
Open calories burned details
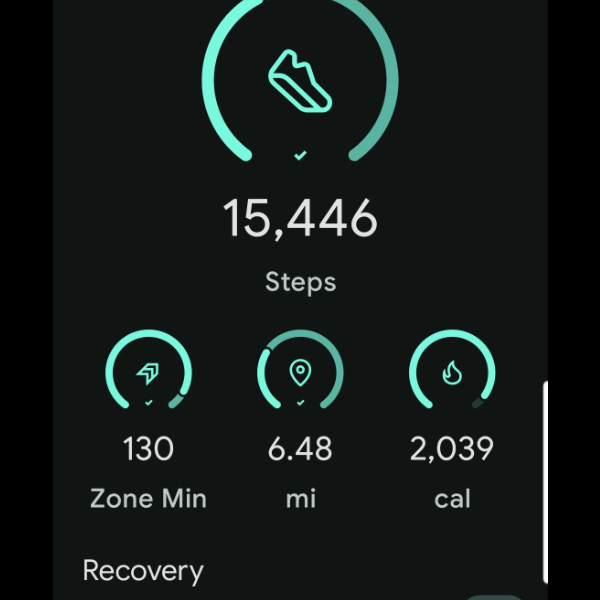(x=452, y=374)
